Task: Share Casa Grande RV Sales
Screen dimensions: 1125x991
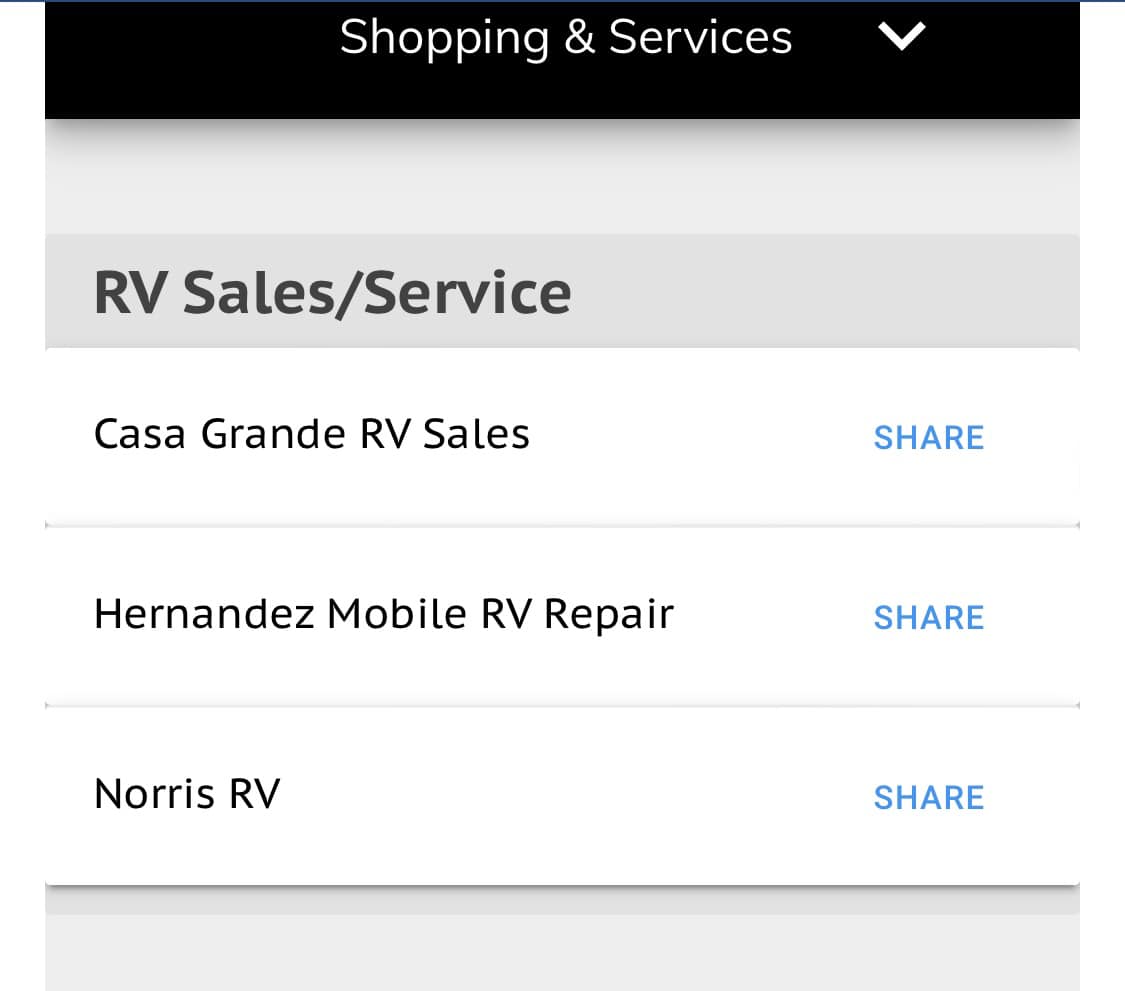Action: (928, 438)
